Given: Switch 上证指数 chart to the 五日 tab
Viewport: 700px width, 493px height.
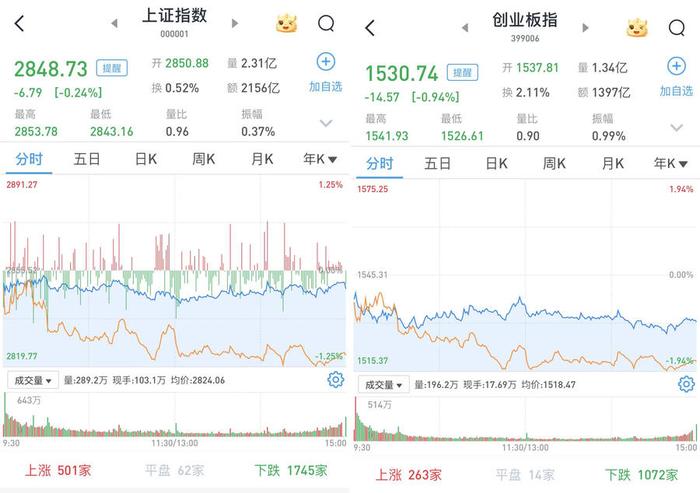Looking at the screenshot, I should (87, 159).
